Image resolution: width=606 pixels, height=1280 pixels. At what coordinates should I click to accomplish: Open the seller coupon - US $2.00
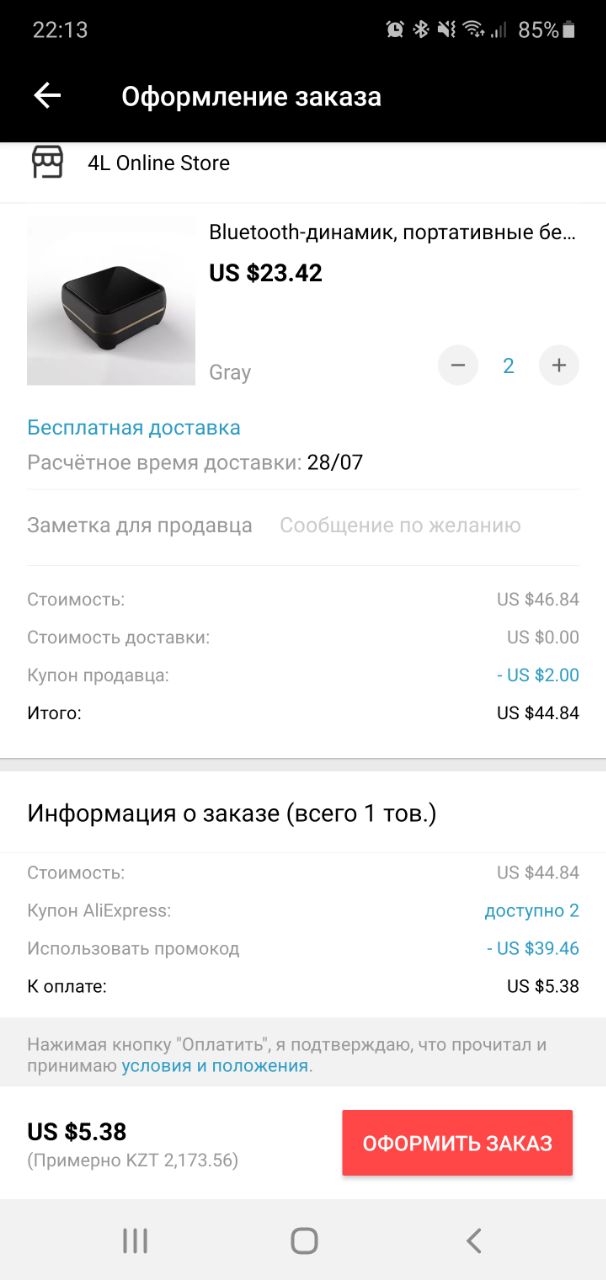point(538,675)
